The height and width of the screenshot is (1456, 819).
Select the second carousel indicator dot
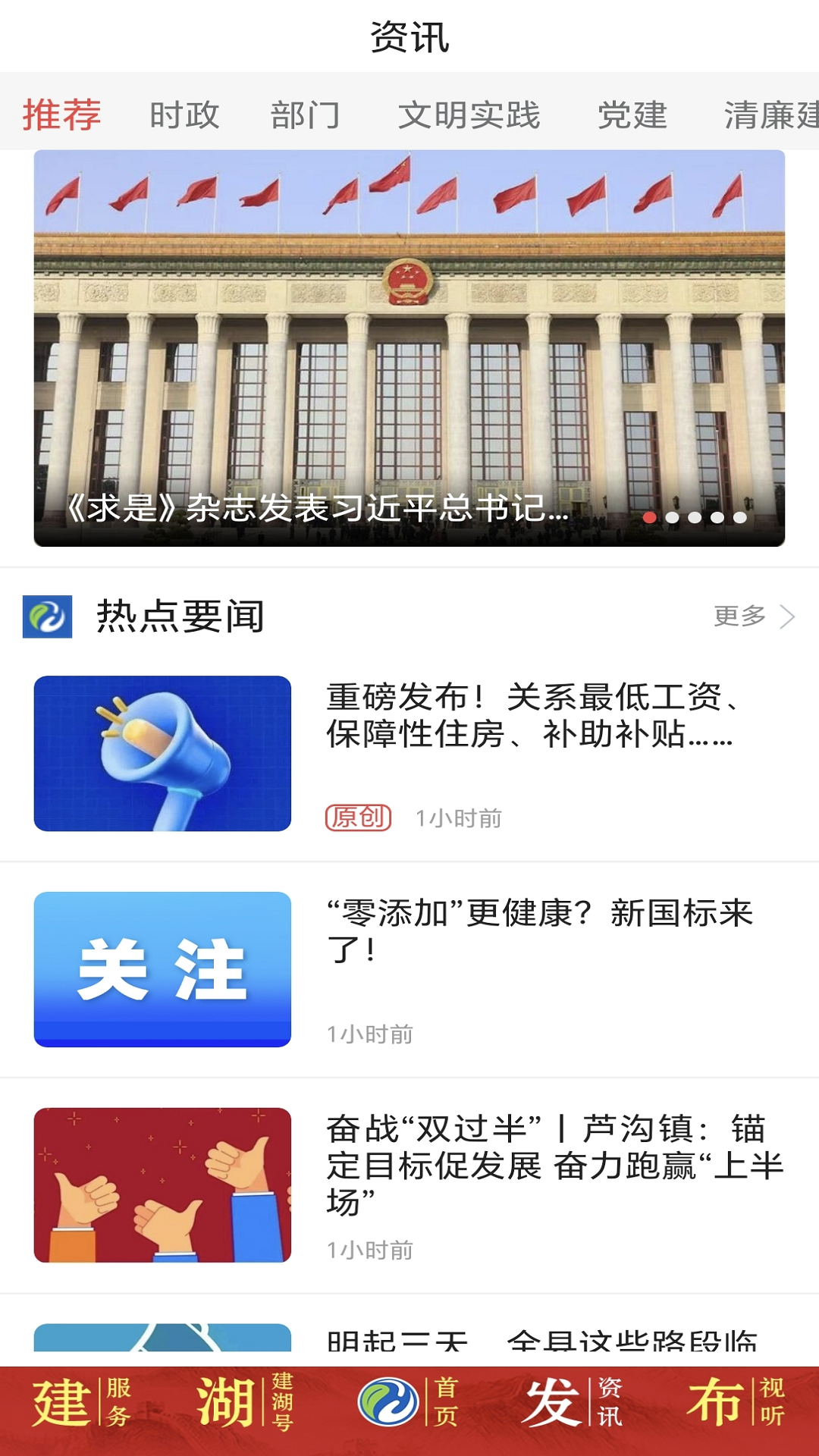click(x=673, y=517)
